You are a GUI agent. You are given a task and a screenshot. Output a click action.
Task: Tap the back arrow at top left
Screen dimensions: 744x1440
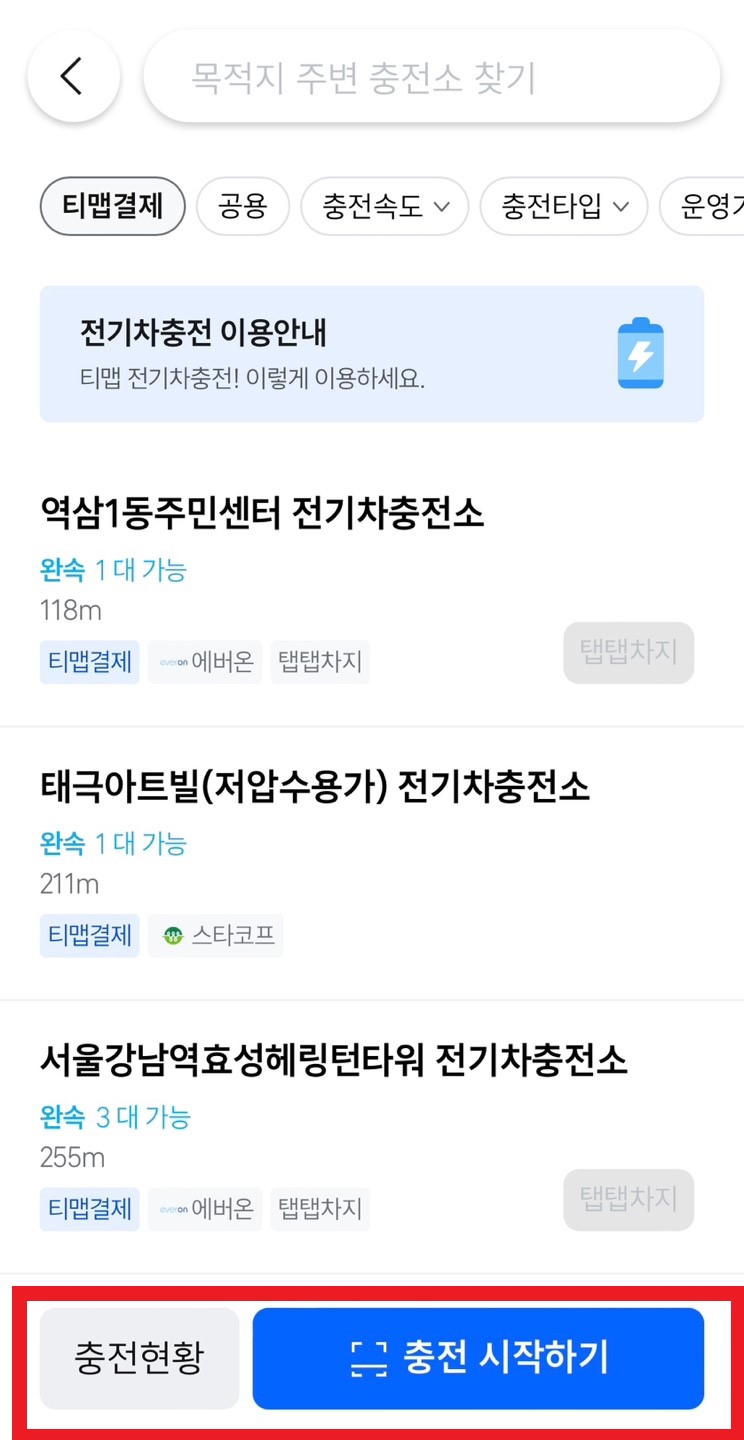tap(73, 75)
